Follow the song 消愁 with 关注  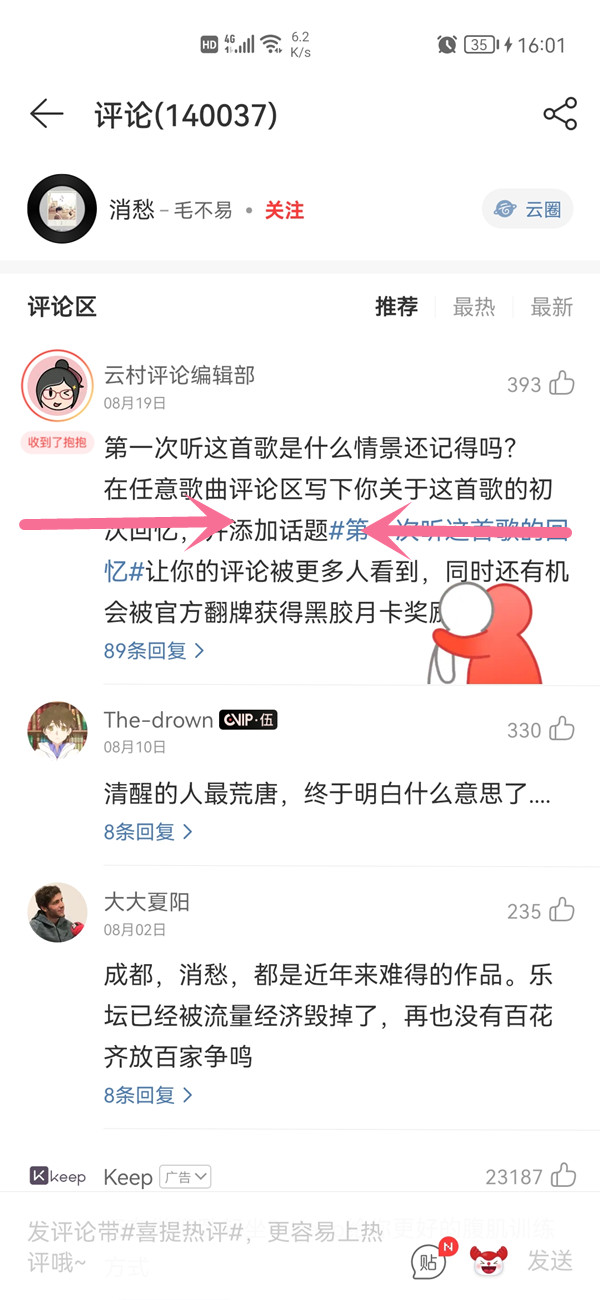coord(284,210)
